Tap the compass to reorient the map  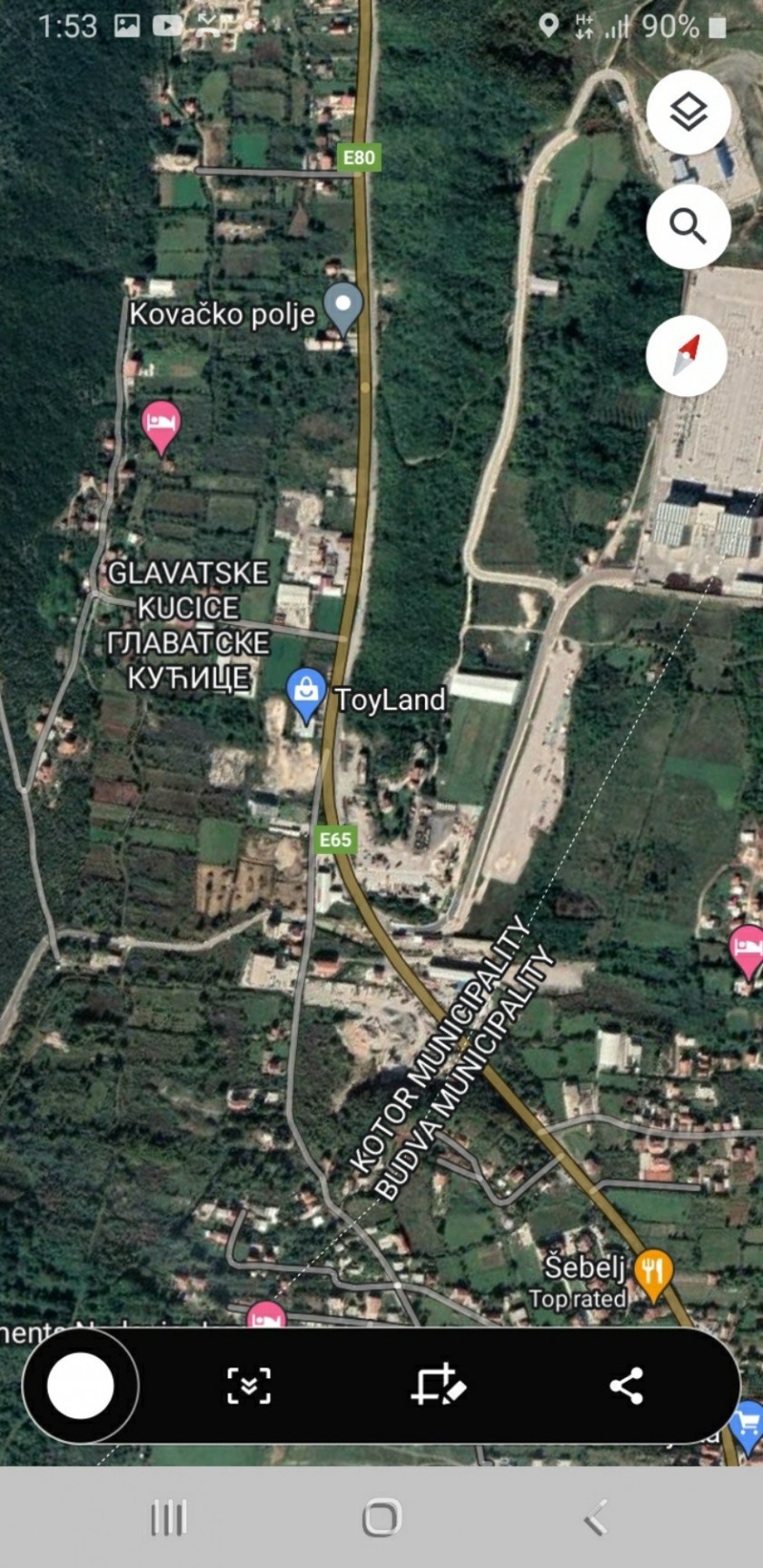(687, 355)
